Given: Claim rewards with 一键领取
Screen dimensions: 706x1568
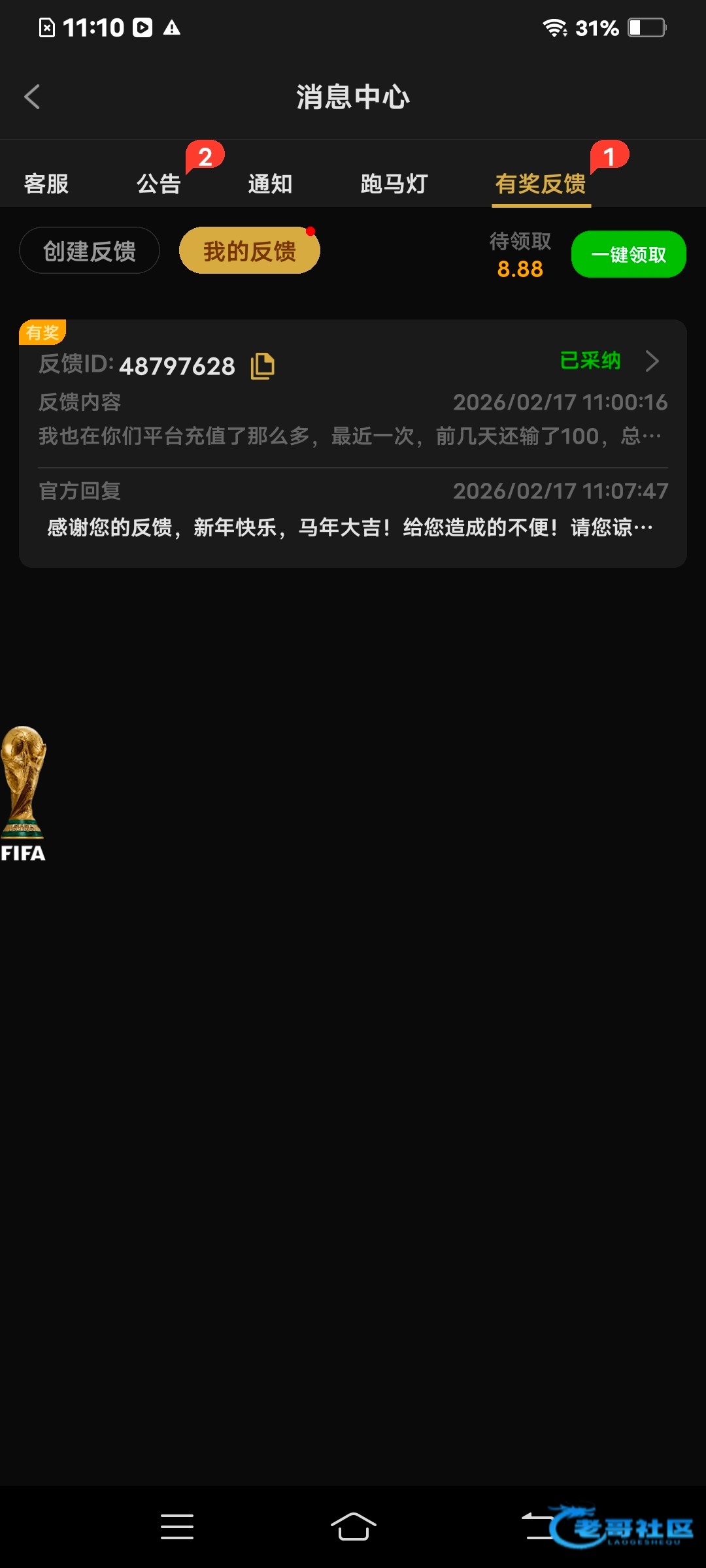Looking at the screenshot, I should point(628,254).
